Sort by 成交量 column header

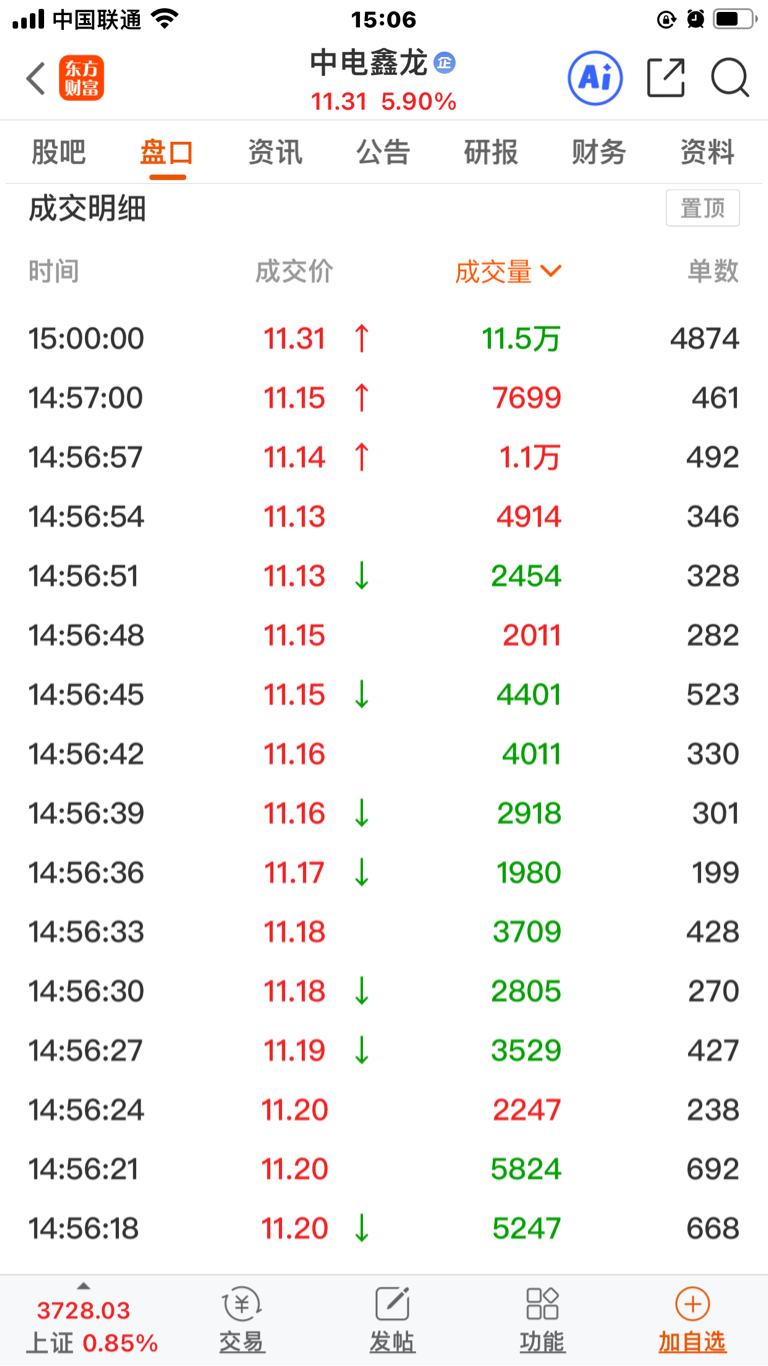click(x=508, y=272)
